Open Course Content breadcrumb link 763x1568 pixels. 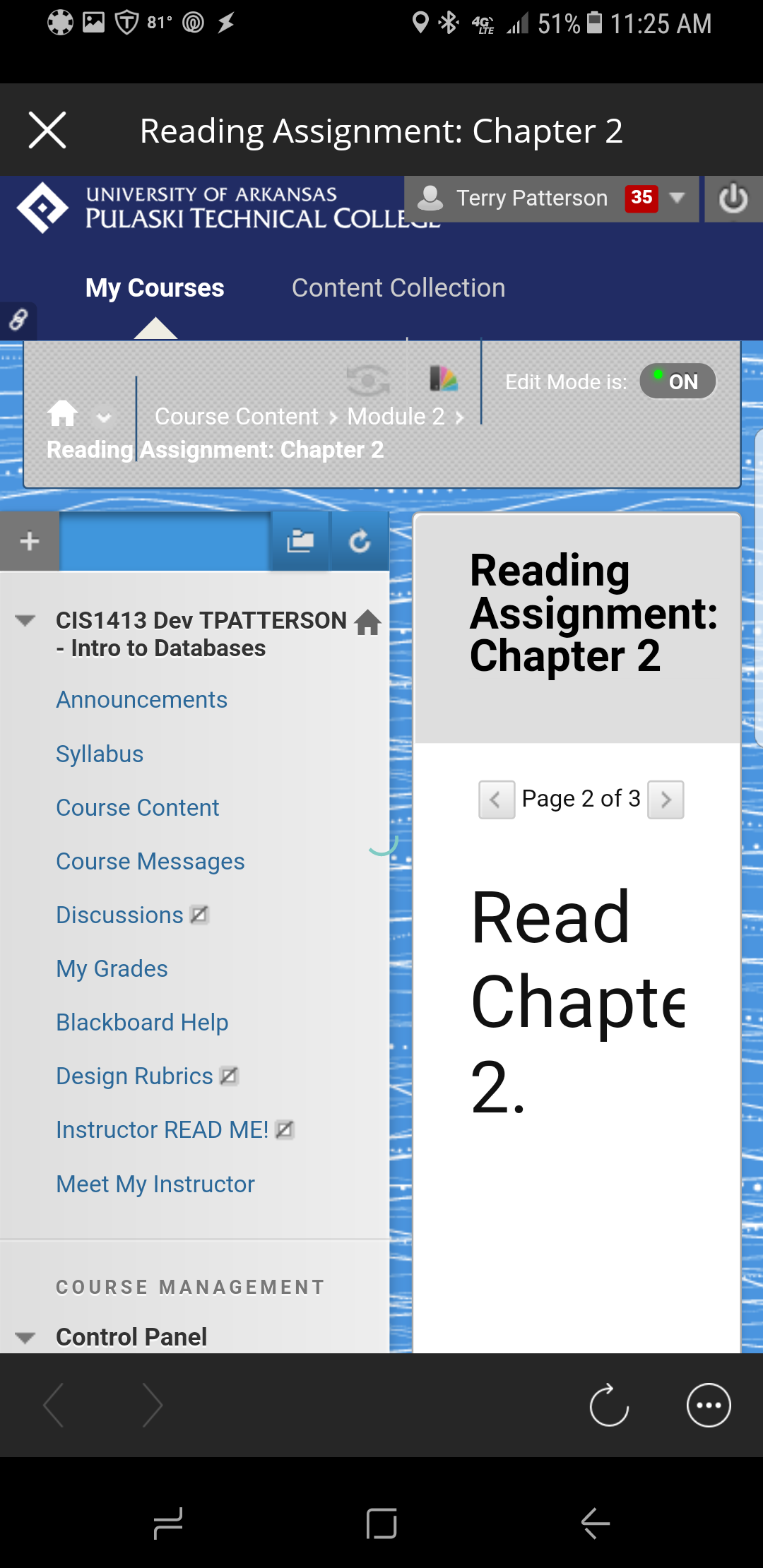[237, 417]
